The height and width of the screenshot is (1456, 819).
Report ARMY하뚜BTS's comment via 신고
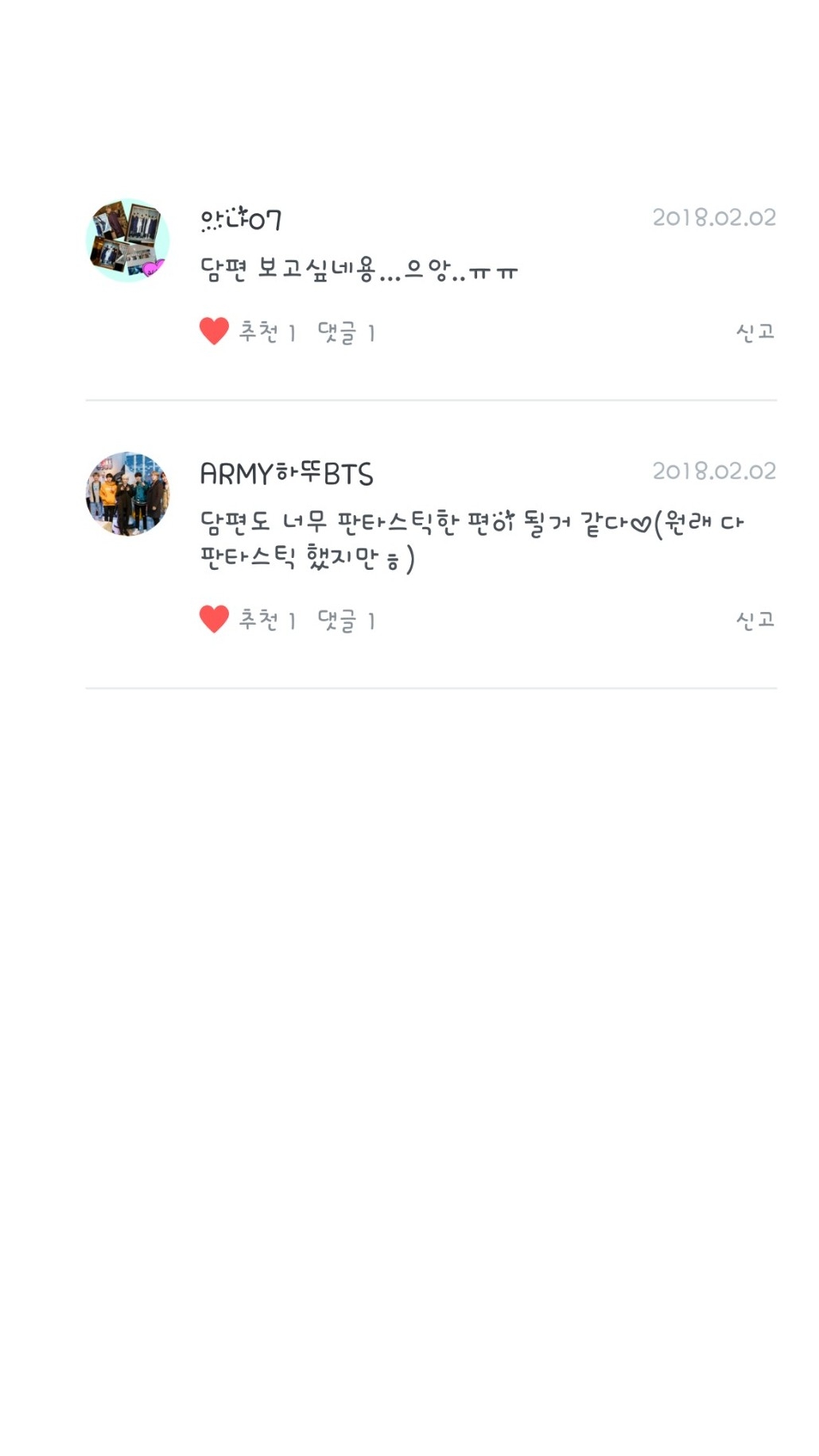point(755,619)
